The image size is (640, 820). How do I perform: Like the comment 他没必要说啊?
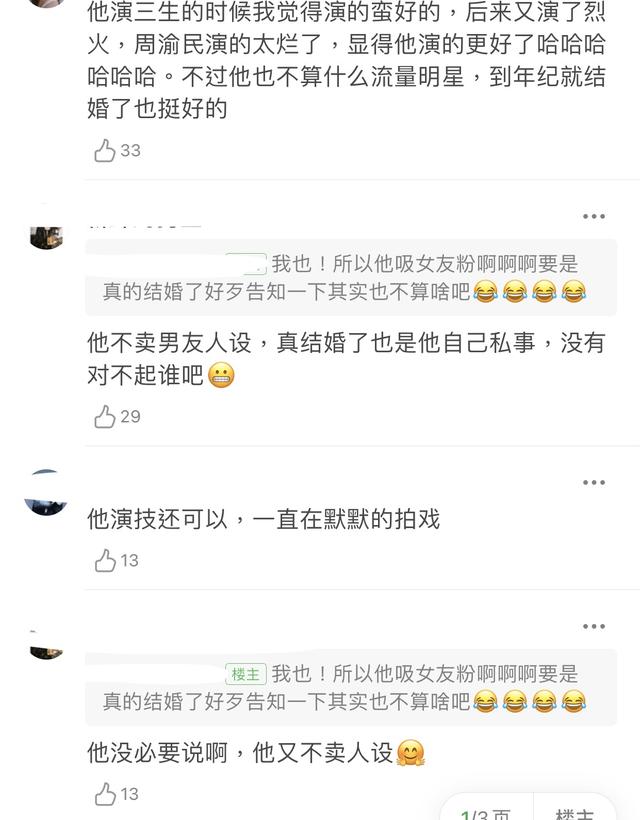105,795
